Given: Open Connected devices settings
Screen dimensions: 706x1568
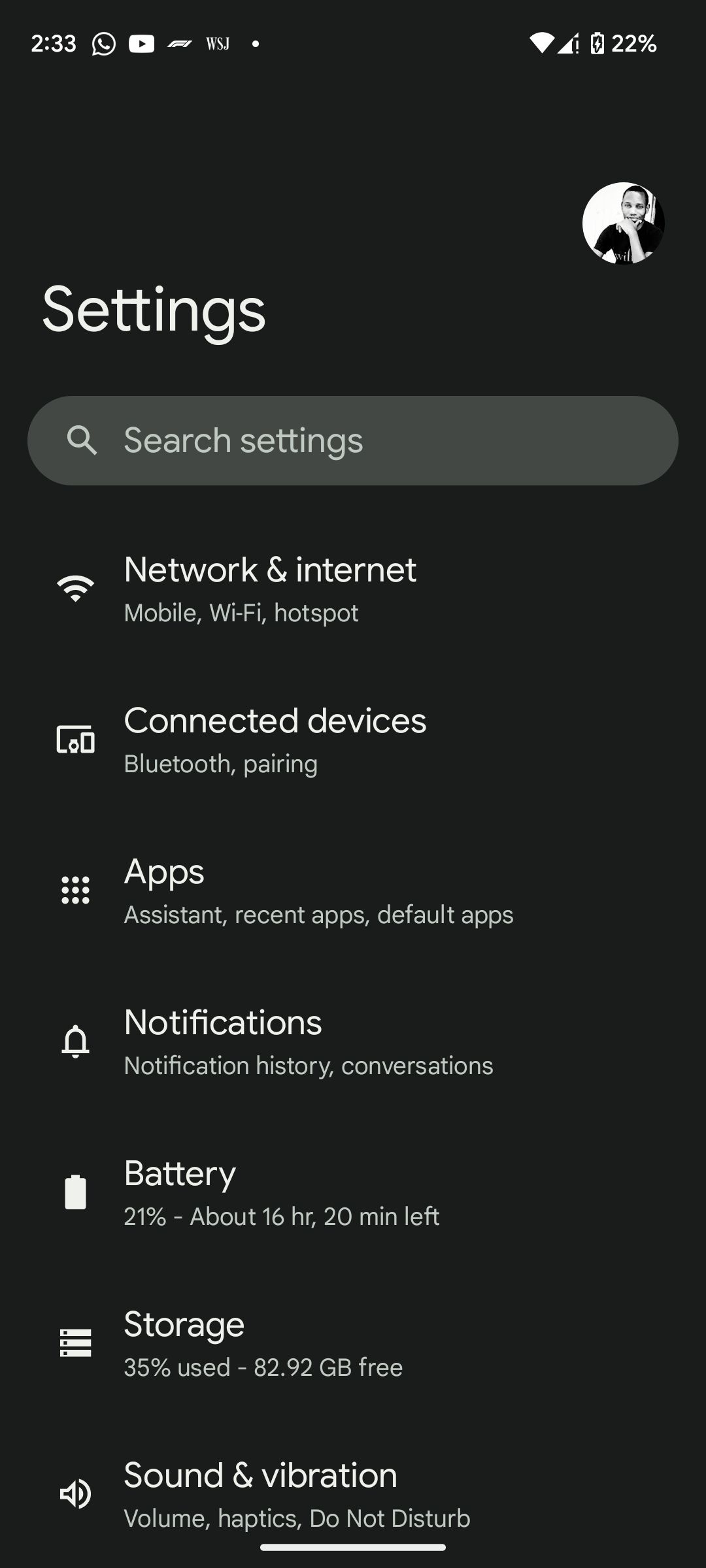Looking at the screenshot, I should point(353,739).
